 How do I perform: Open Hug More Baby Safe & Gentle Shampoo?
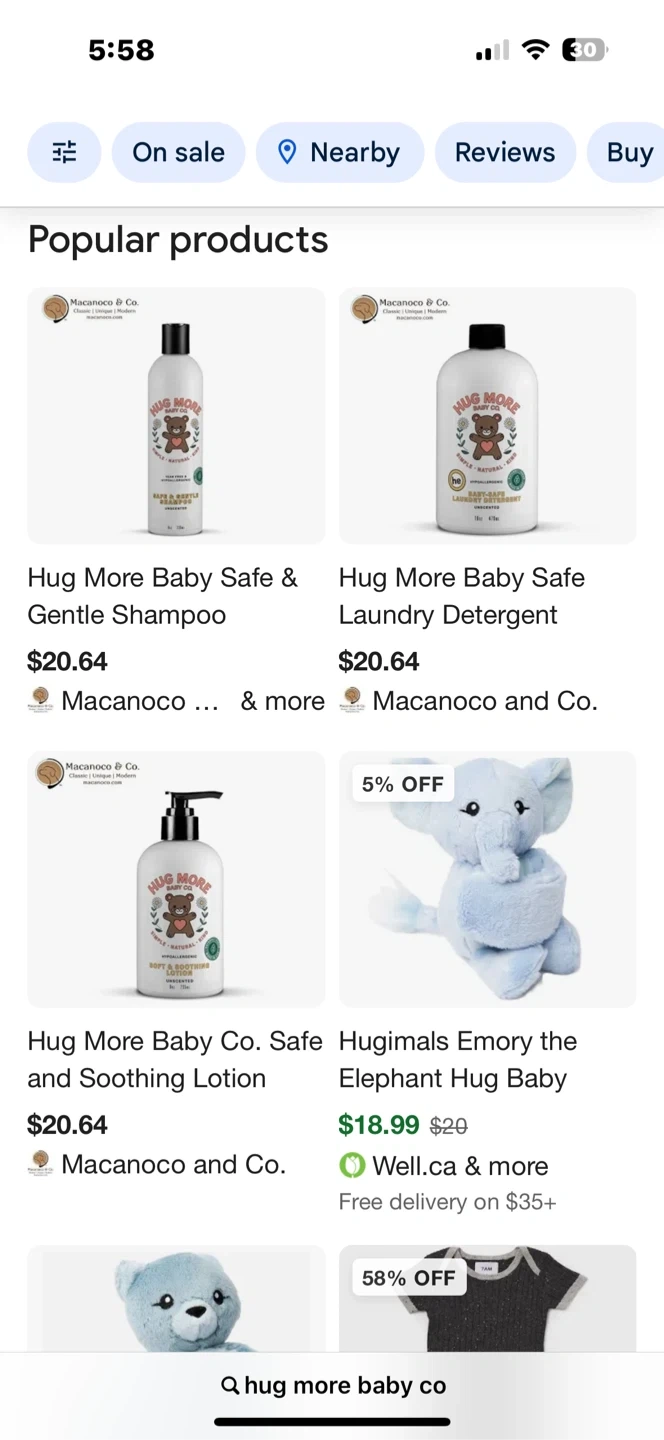pyautogui.click(x=176, y=416)
